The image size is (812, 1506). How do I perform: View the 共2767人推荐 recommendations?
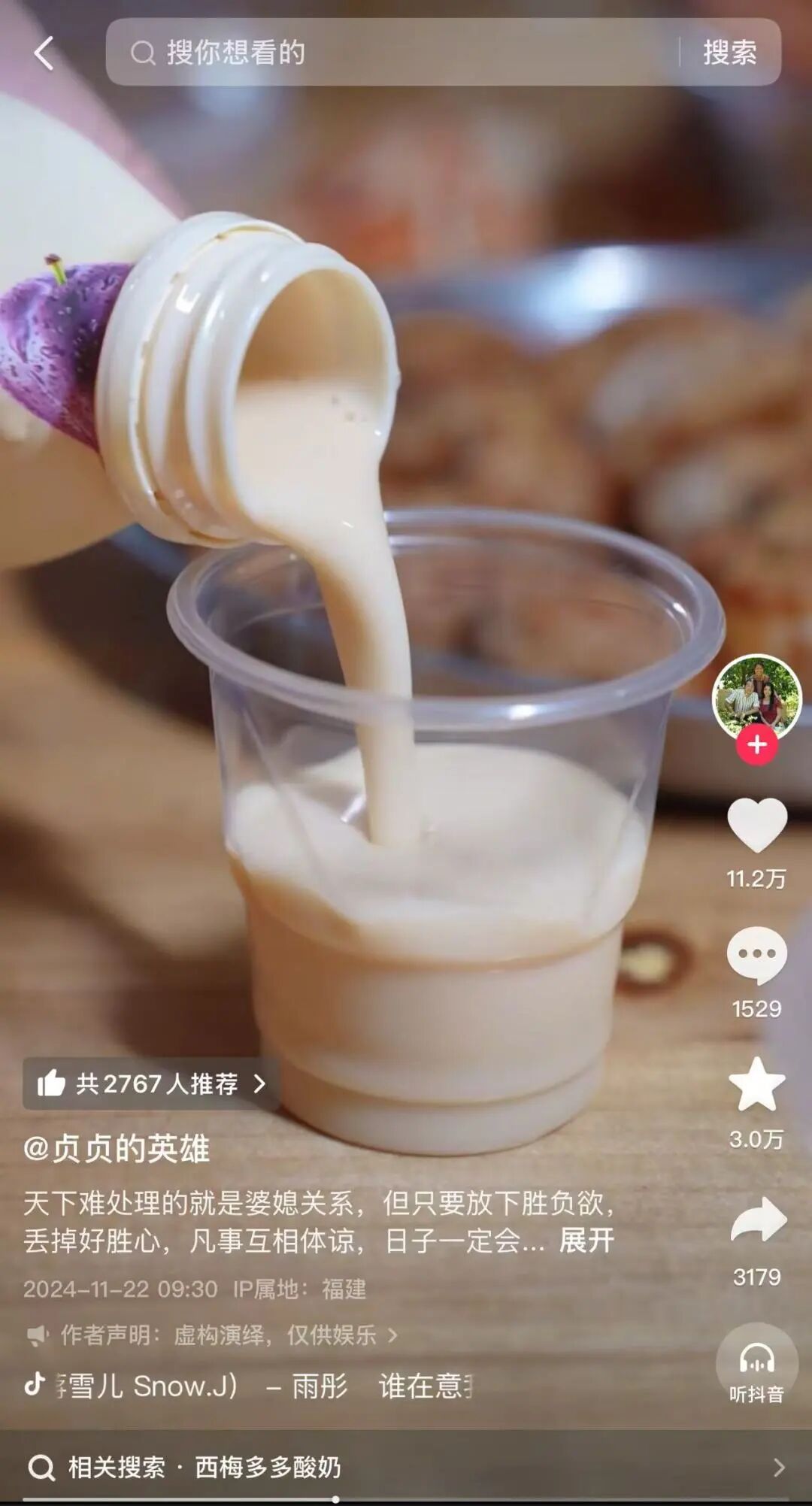click(152, 1083)
